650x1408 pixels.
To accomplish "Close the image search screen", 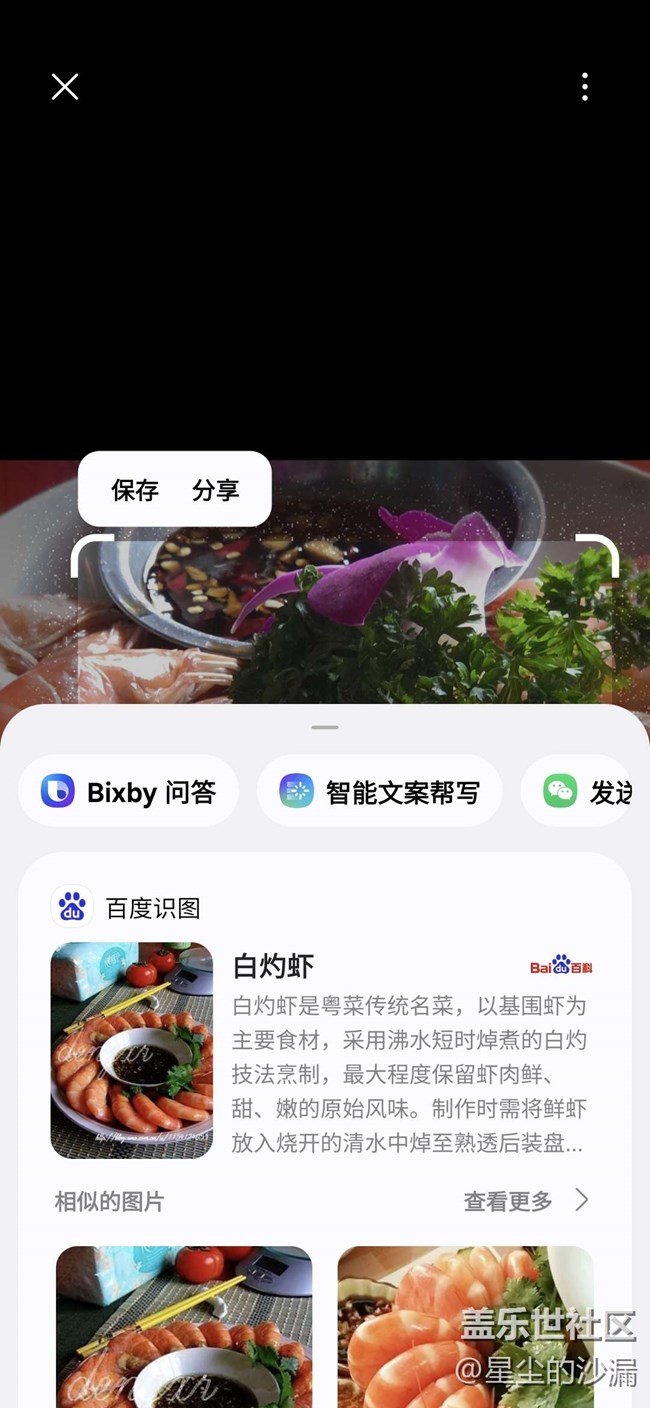I will [65, 87].
